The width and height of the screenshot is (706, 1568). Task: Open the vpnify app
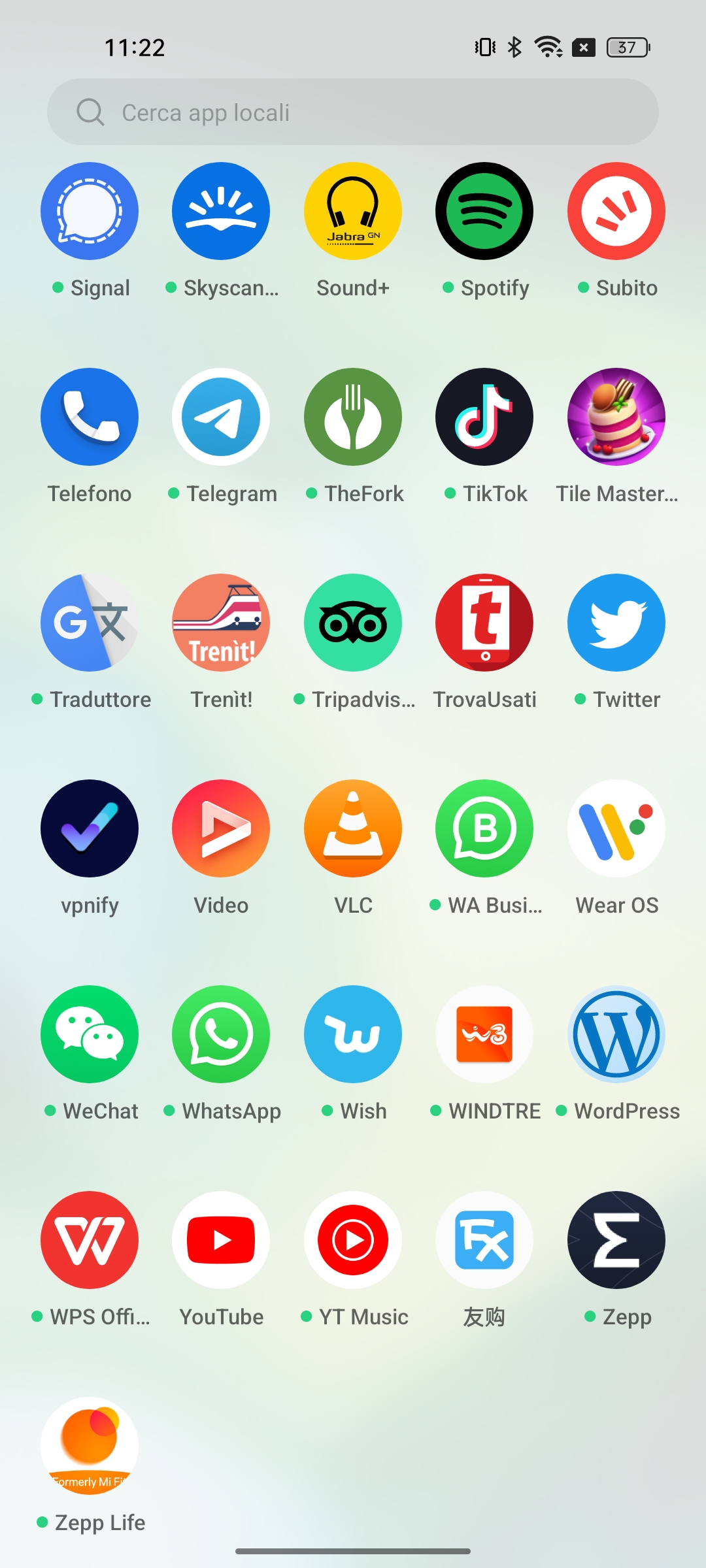(x=90, y=828)
